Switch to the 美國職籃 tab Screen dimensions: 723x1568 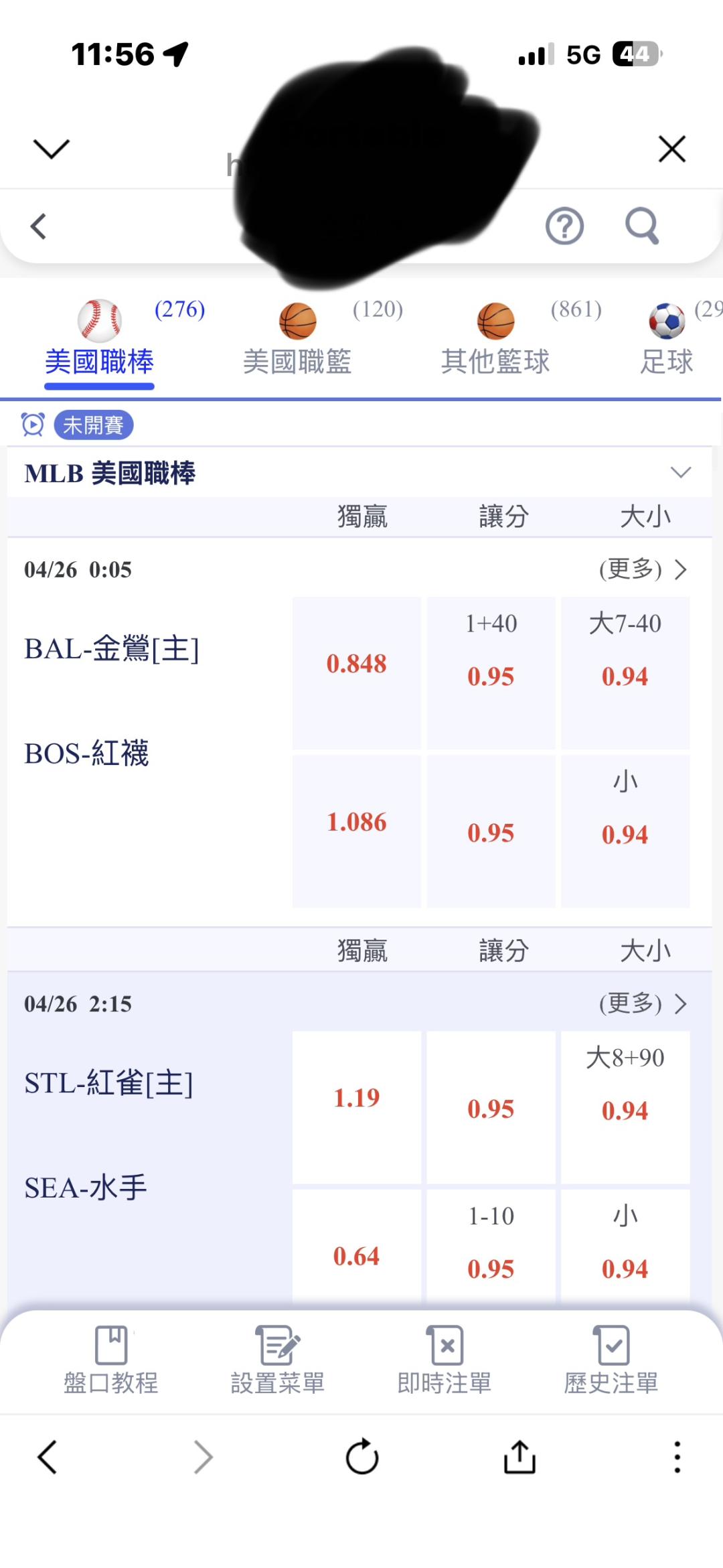pos(297,340)
